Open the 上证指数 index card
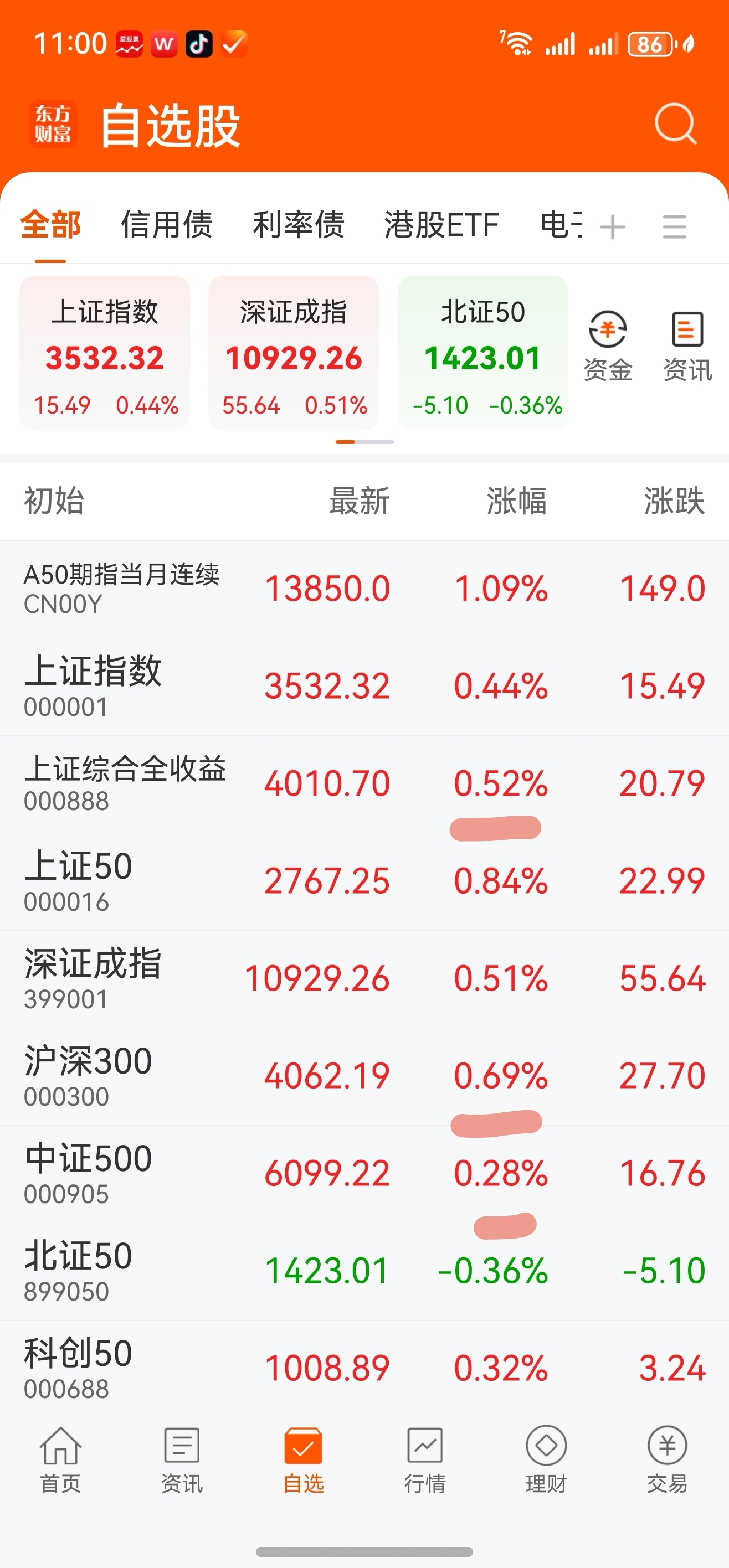 pos(105,353)
